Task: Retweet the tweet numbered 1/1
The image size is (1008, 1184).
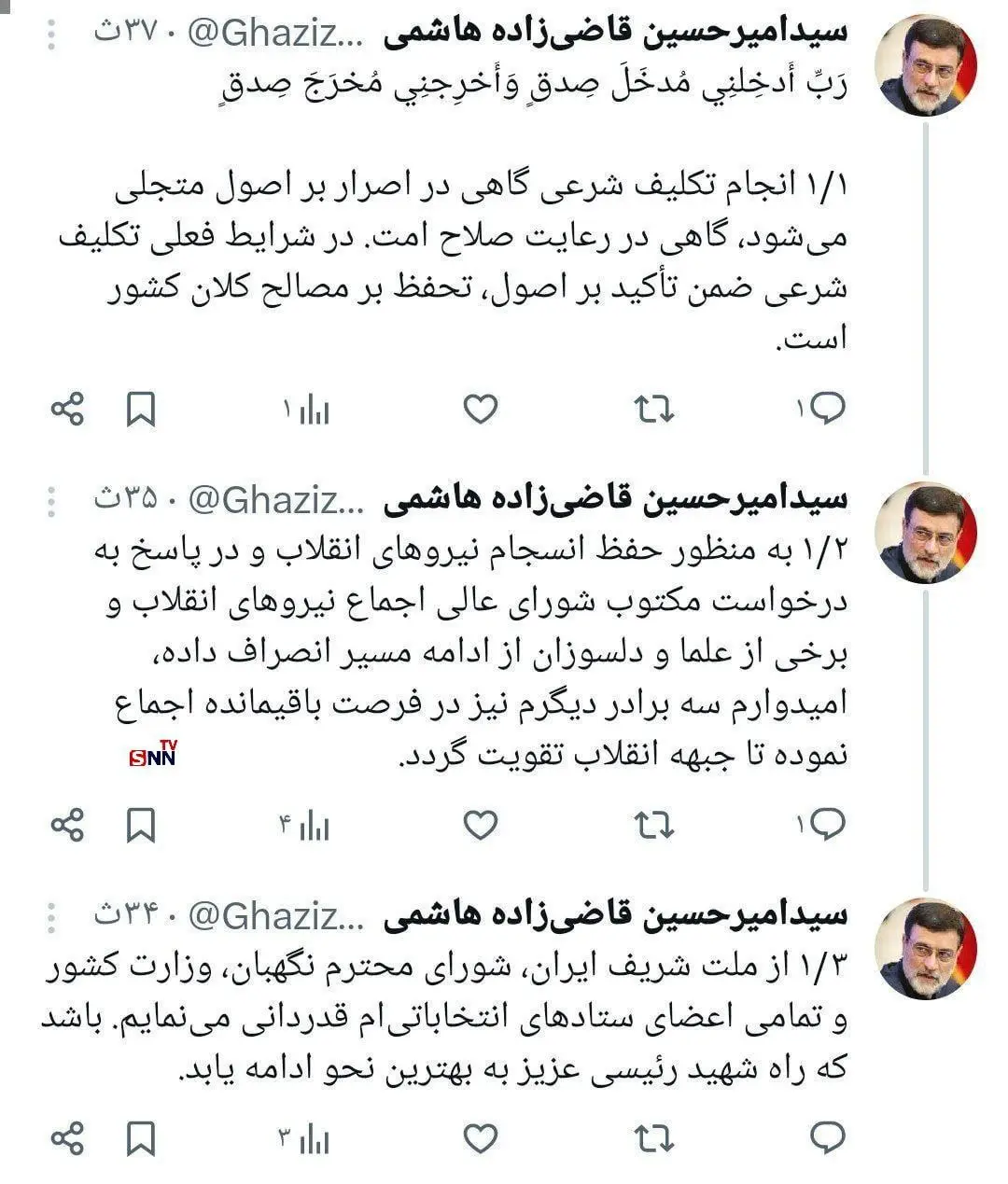Action: tap(654, 409)
